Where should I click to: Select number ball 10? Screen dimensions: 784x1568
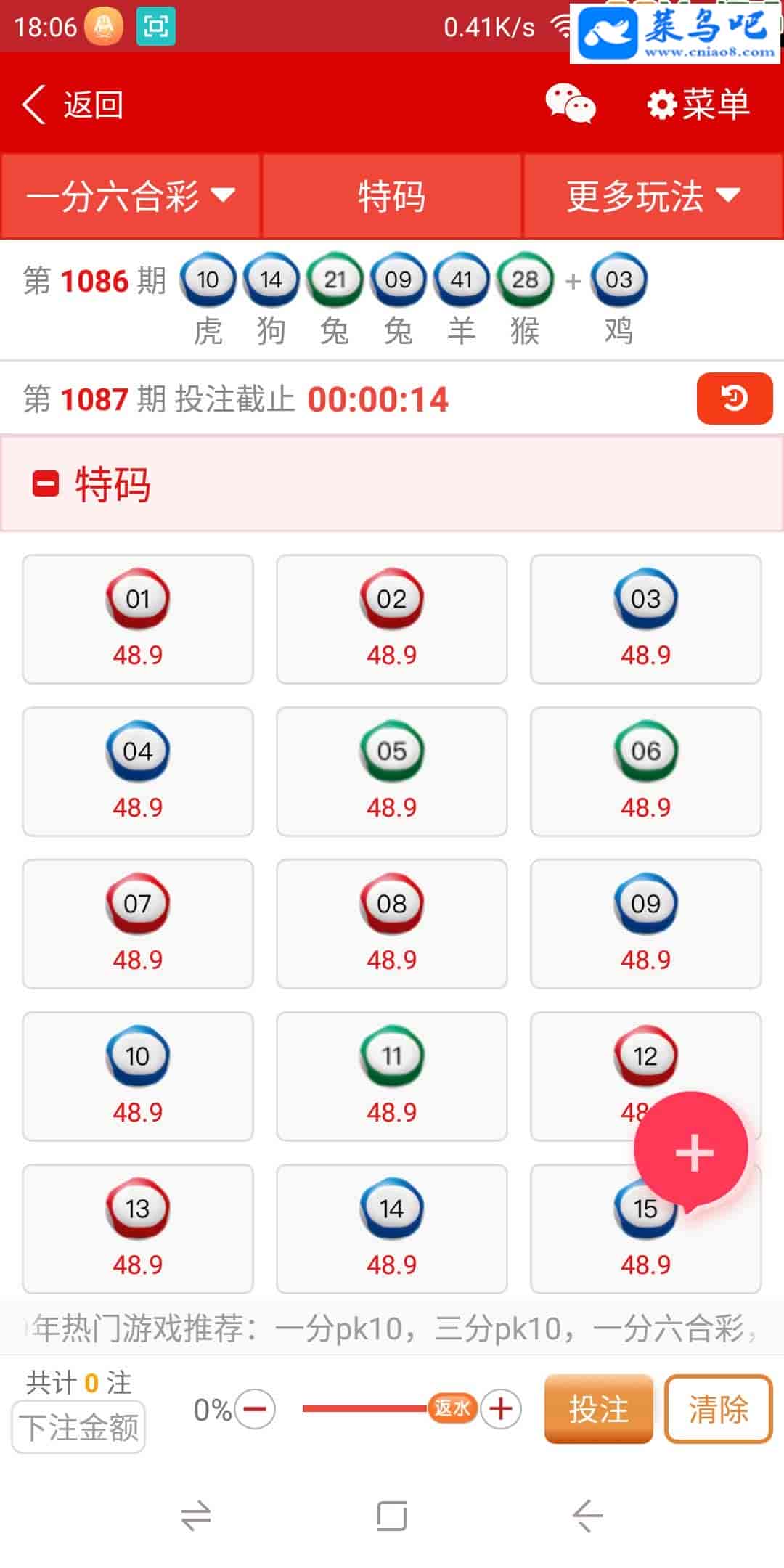tap(138, 1077)
